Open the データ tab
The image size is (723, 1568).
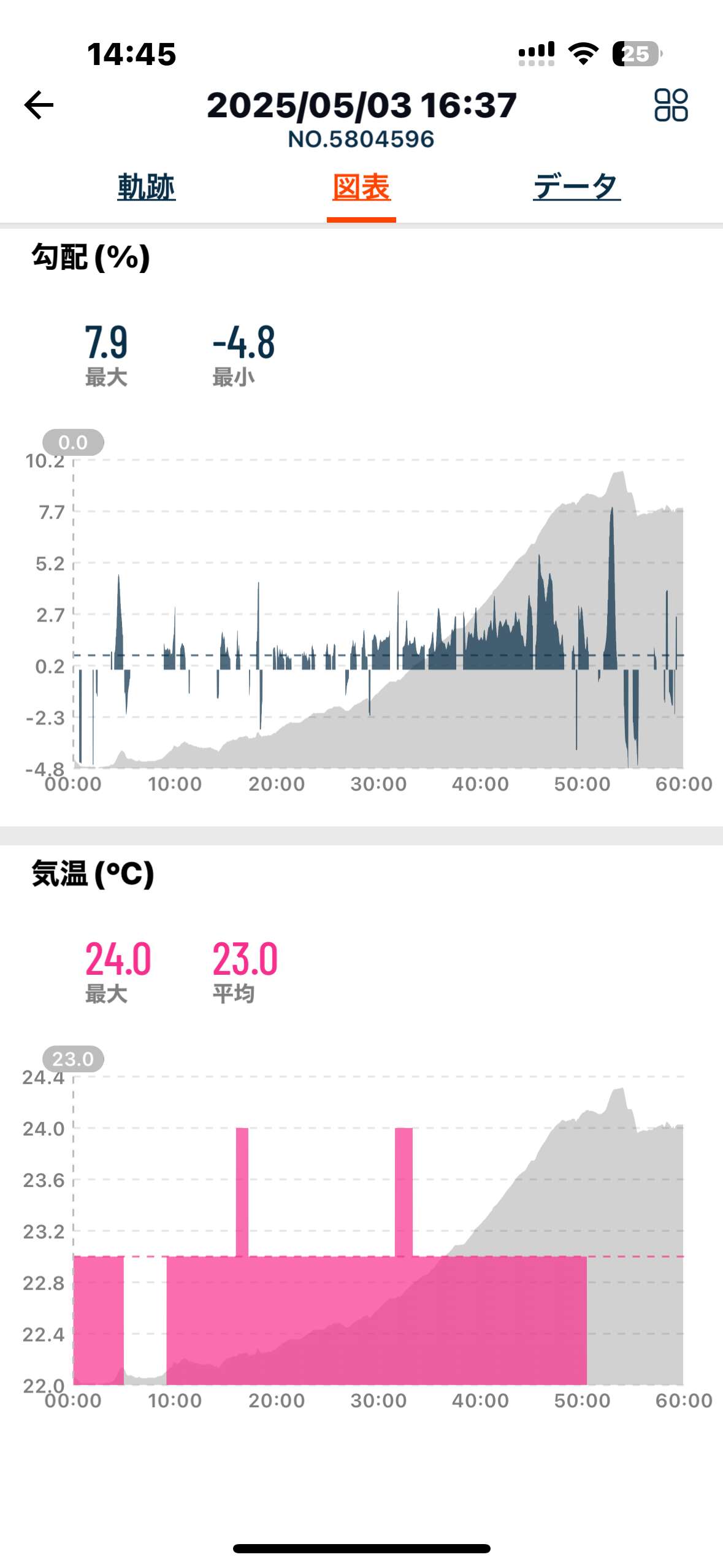(x=576, y=186)
